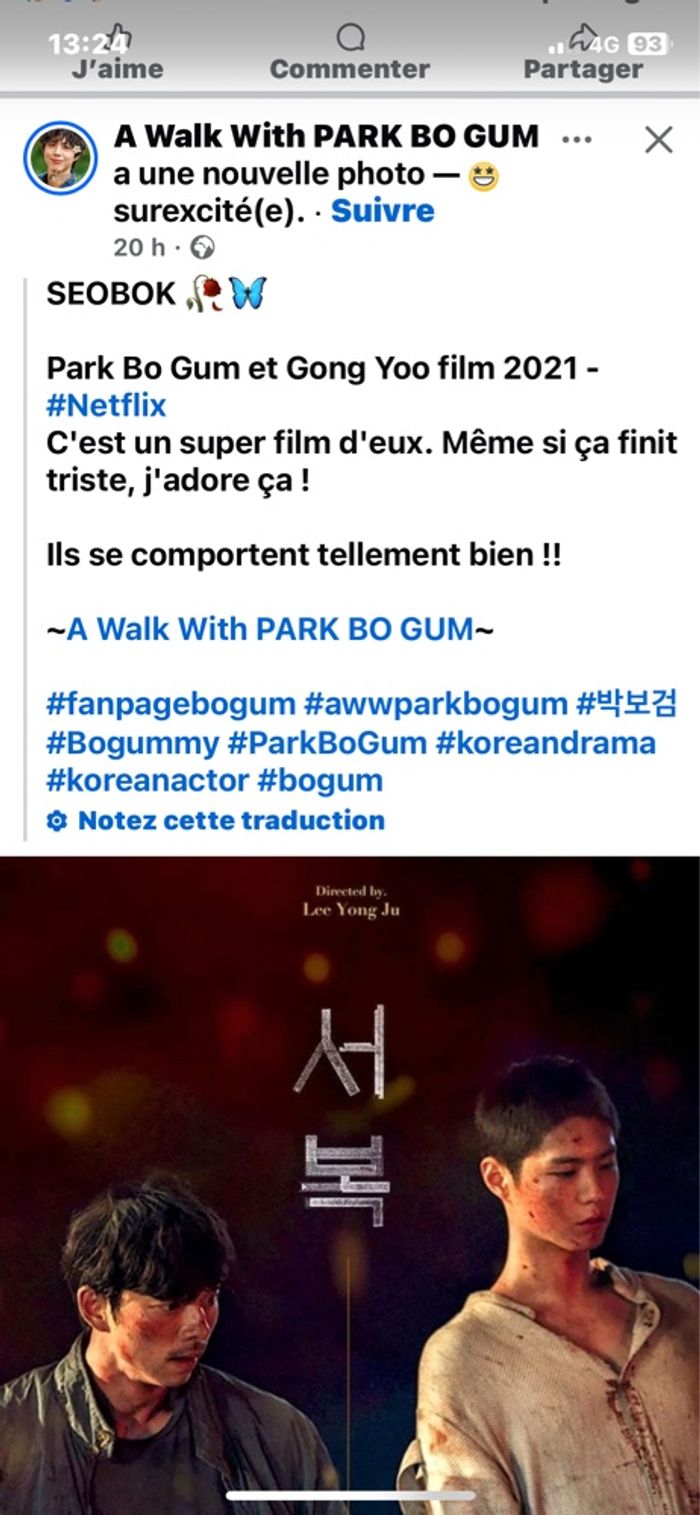Open the three-dot post options menu
Viewport: 700px width, 1515px height.
click(577, 139)
